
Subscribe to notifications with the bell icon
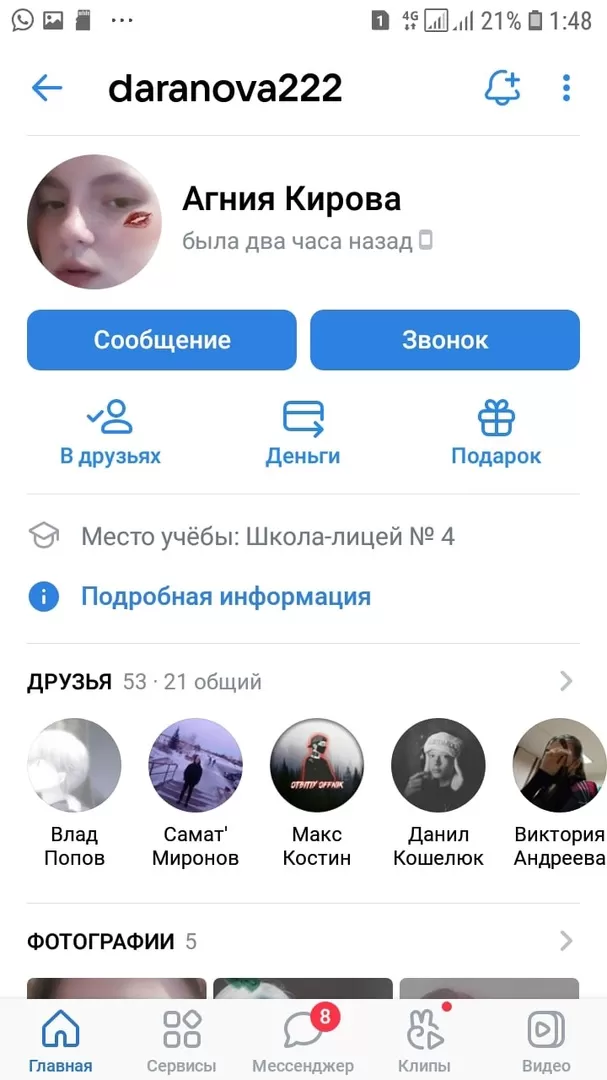tap(502, 88)
